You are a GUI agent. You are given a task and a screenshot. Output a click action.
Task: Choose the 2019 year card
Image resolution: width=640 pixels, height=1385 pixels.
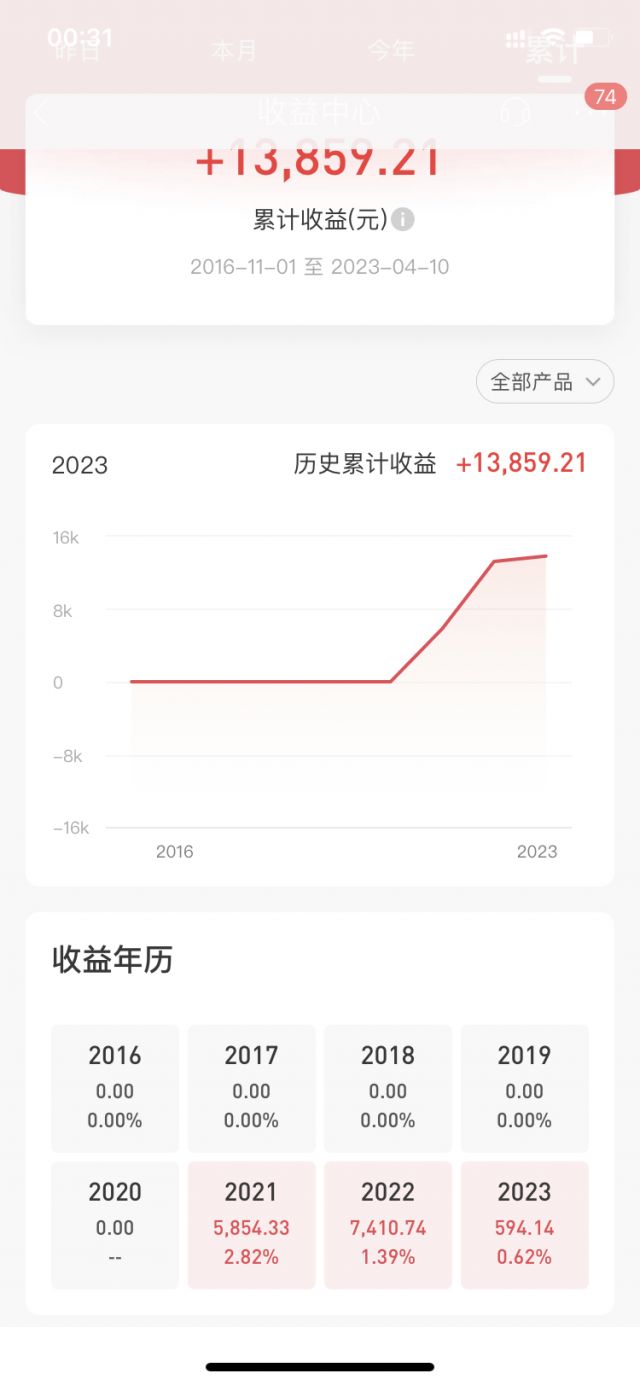524,1088
